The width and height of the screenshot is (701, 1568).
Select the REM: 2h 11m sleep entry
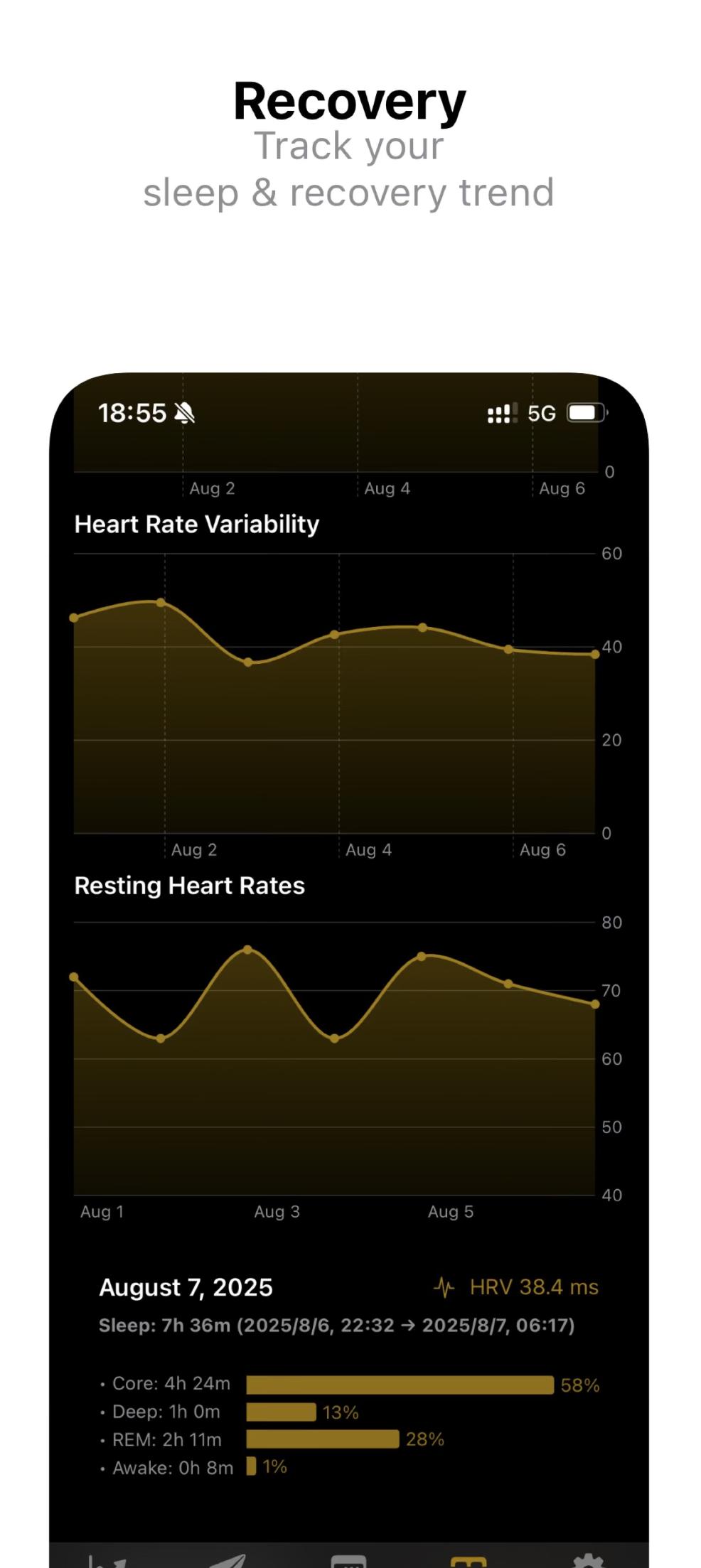(x=167, y=1439)
